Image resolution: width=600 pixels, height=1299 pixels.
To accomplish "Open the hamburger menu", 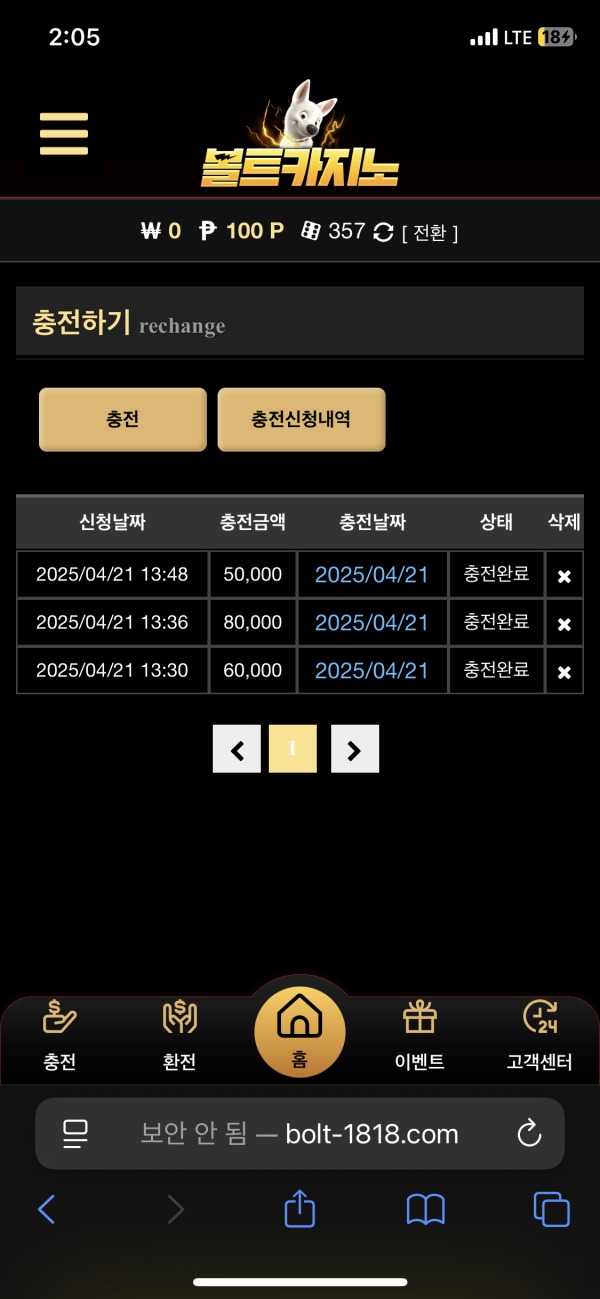I will [64, 133].
